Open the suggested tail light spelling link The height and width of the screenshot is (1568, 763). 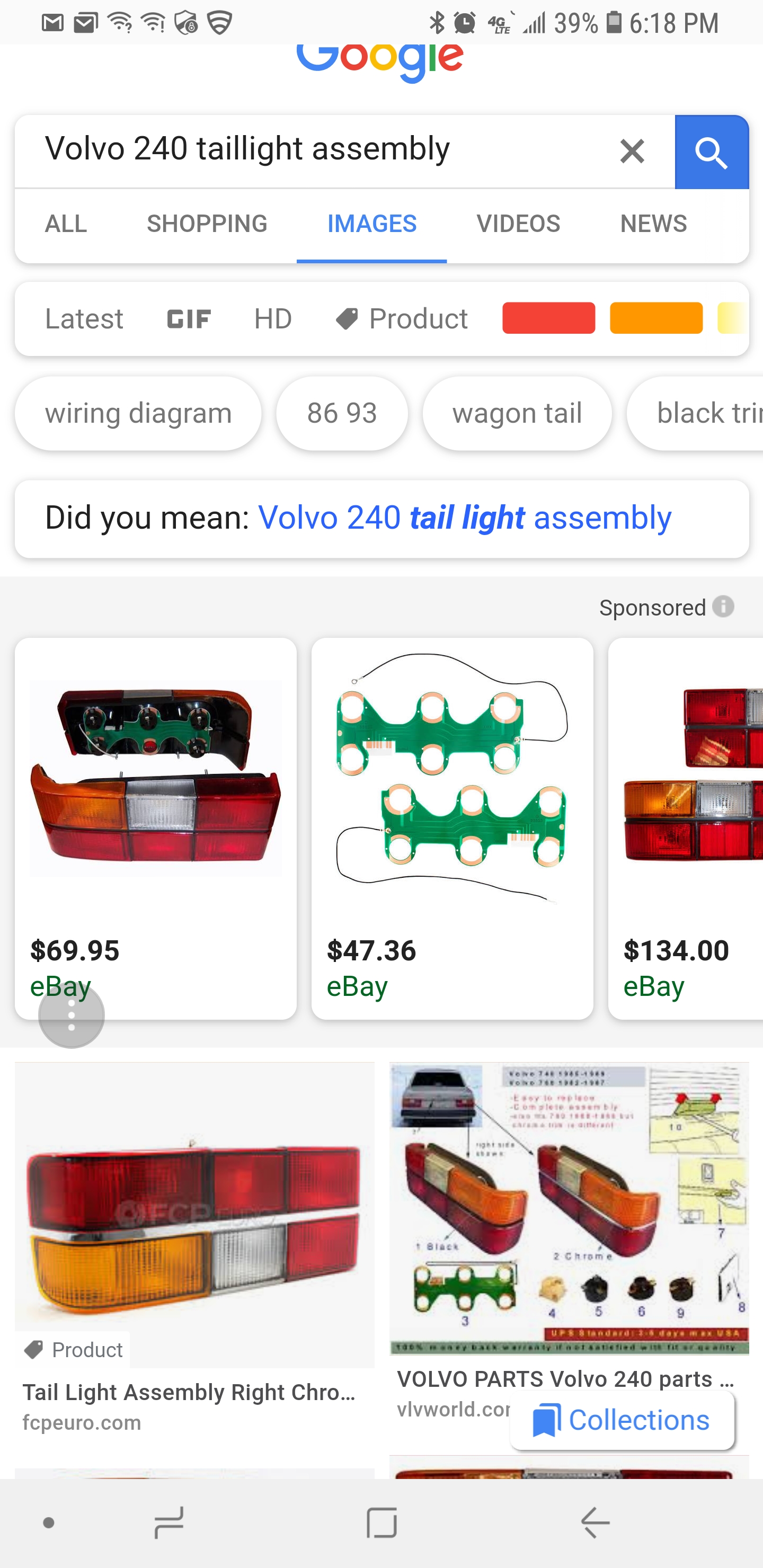coord(465,518)
